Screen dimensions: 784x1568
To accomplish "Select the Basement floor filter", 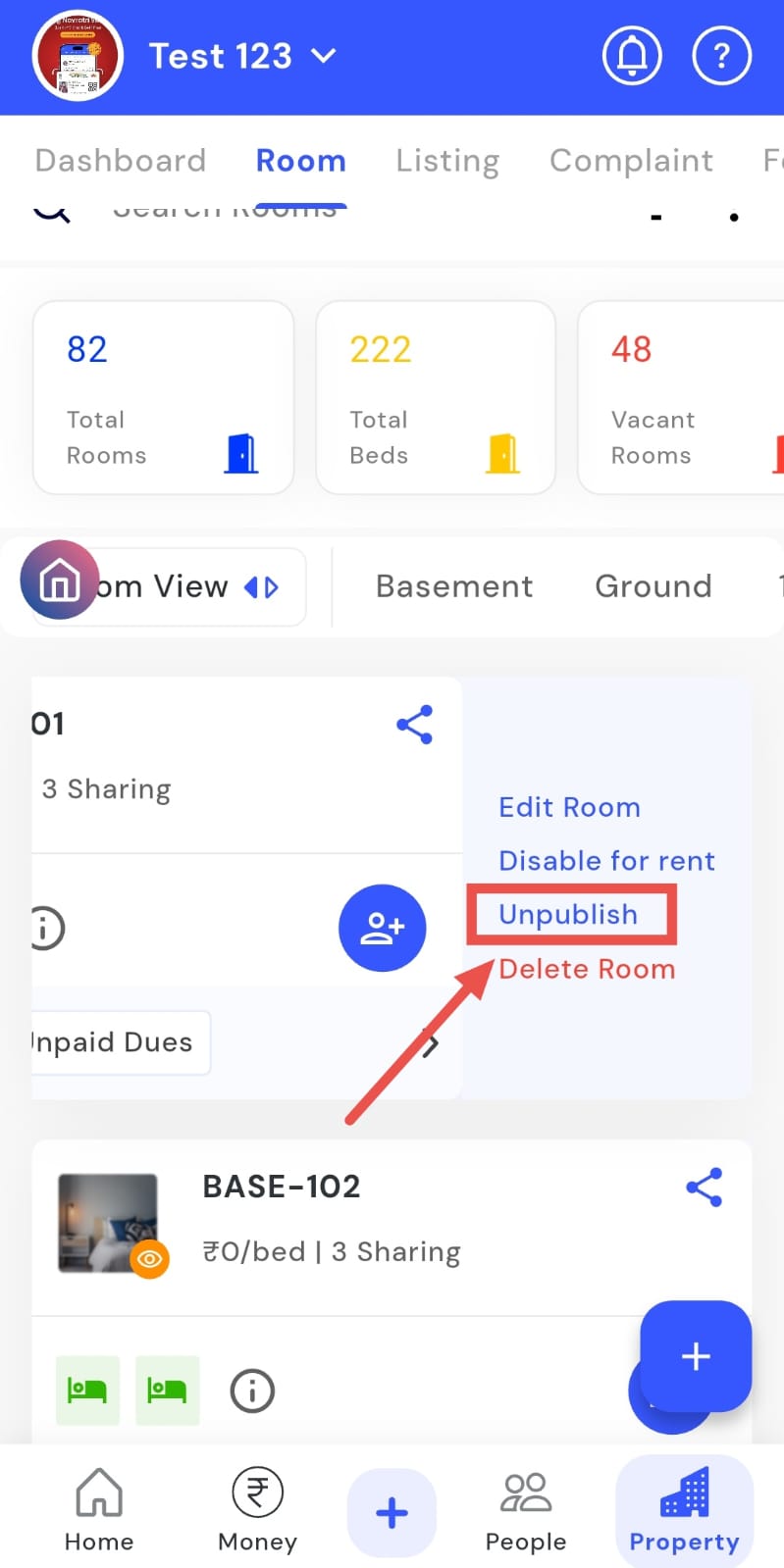I will click(x=454, y=586).
